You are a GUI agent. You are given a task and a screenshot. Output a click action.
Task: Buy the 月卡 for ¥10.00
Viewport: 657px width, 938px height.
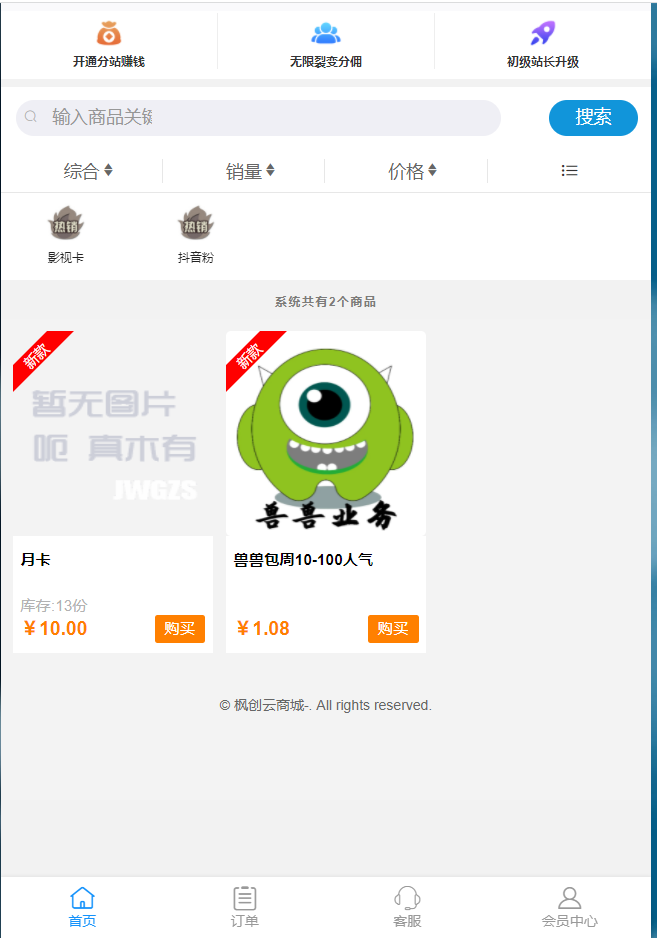(180, 628)
